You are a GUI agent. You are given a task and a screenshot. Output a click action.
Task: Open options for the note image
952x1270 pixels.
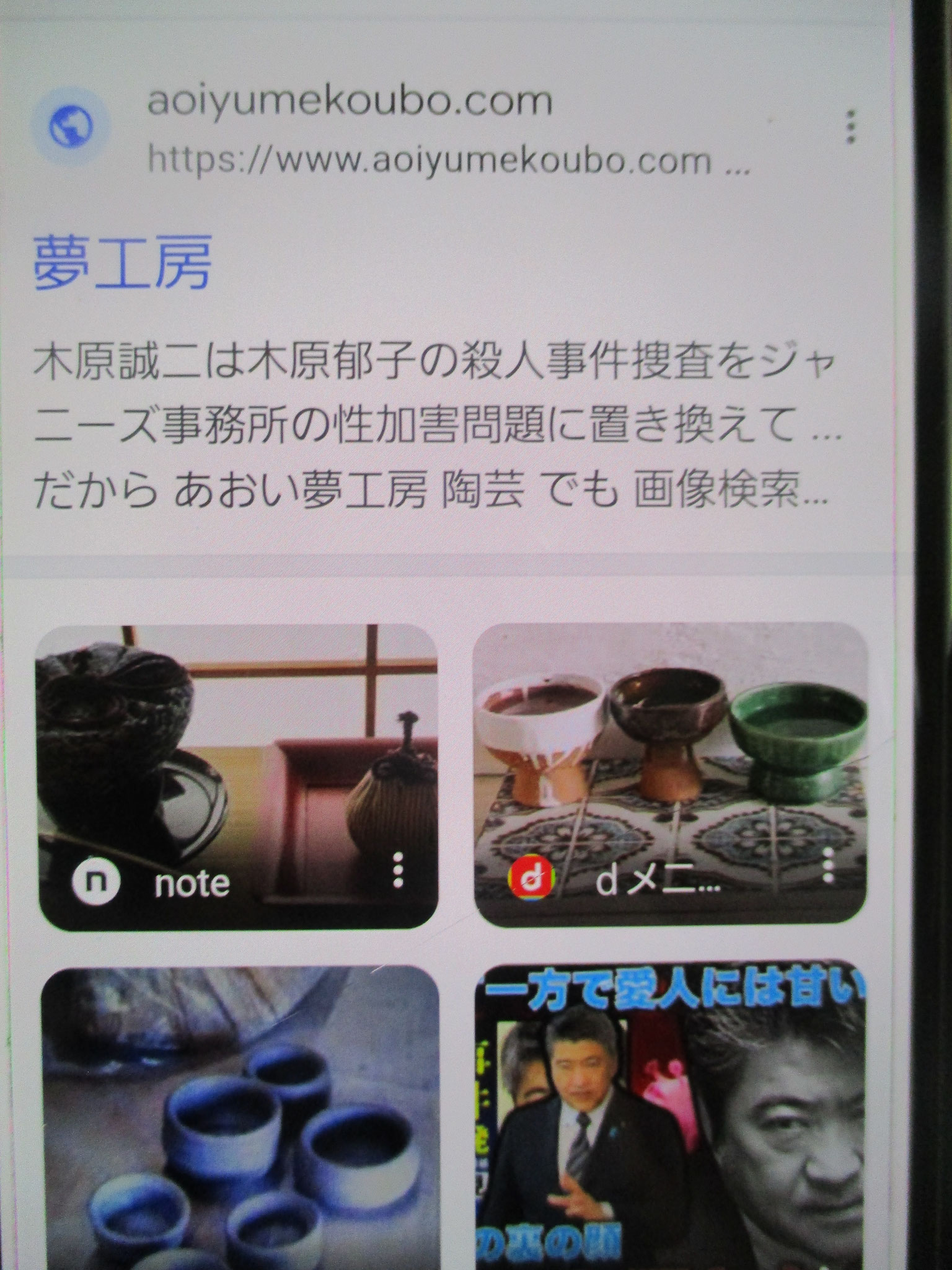[399, 869]
